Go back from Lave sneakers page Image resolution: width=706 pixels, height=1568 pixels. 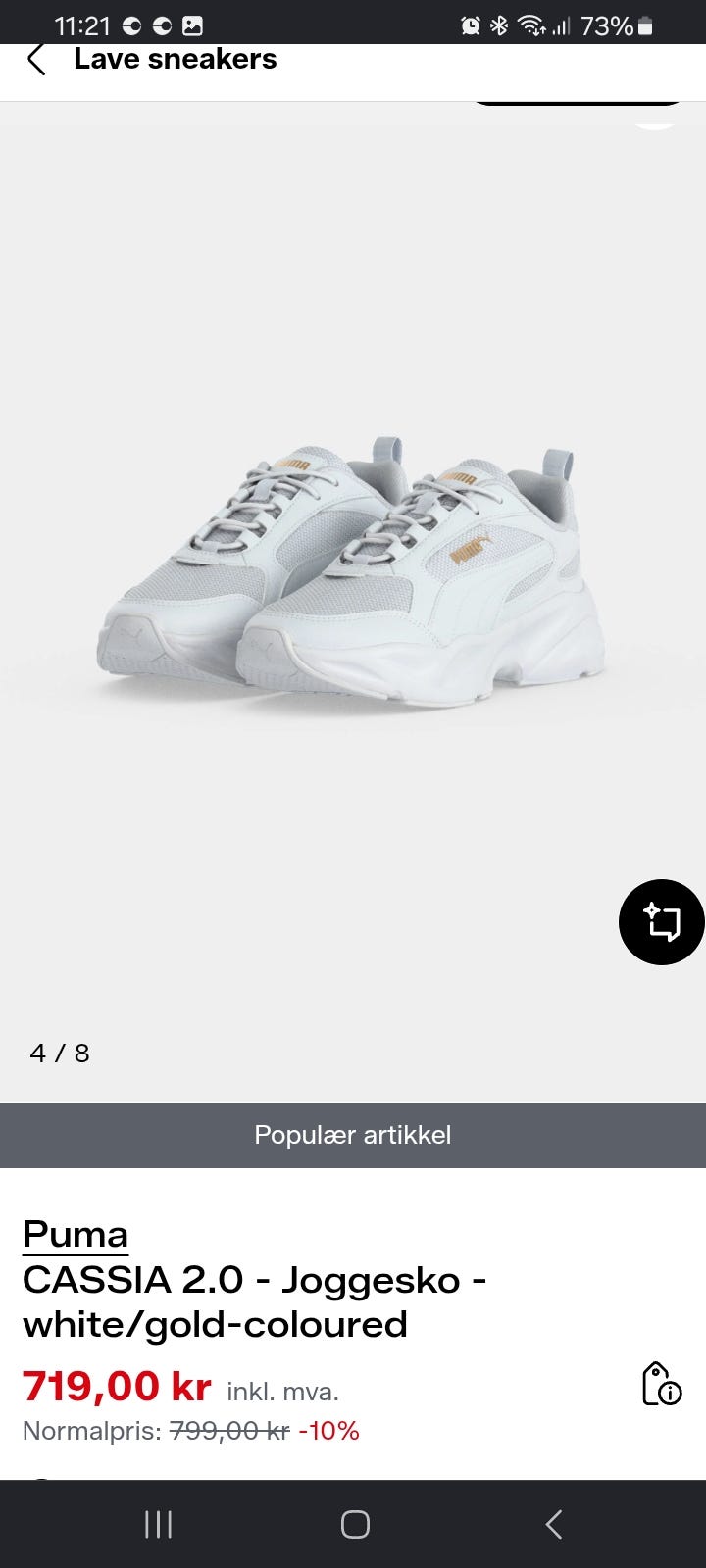coord(36,60)
